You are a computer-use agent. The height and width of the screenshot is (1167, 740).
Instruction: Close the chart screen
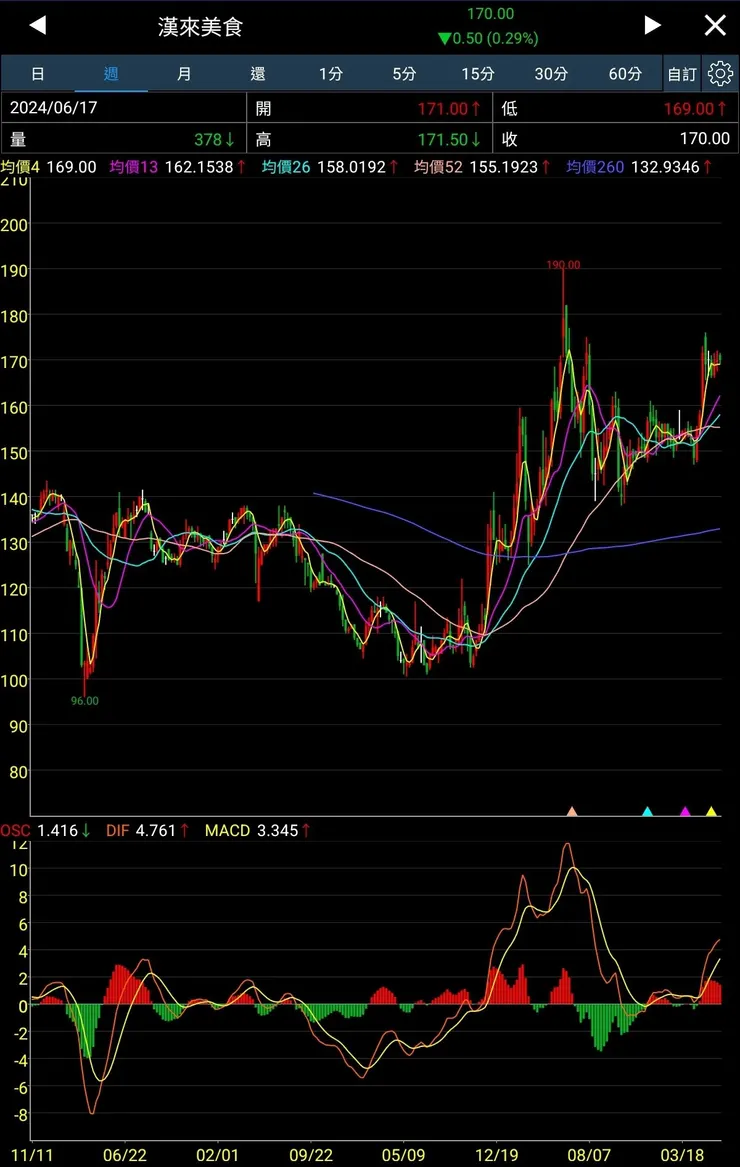click(715, 26)
